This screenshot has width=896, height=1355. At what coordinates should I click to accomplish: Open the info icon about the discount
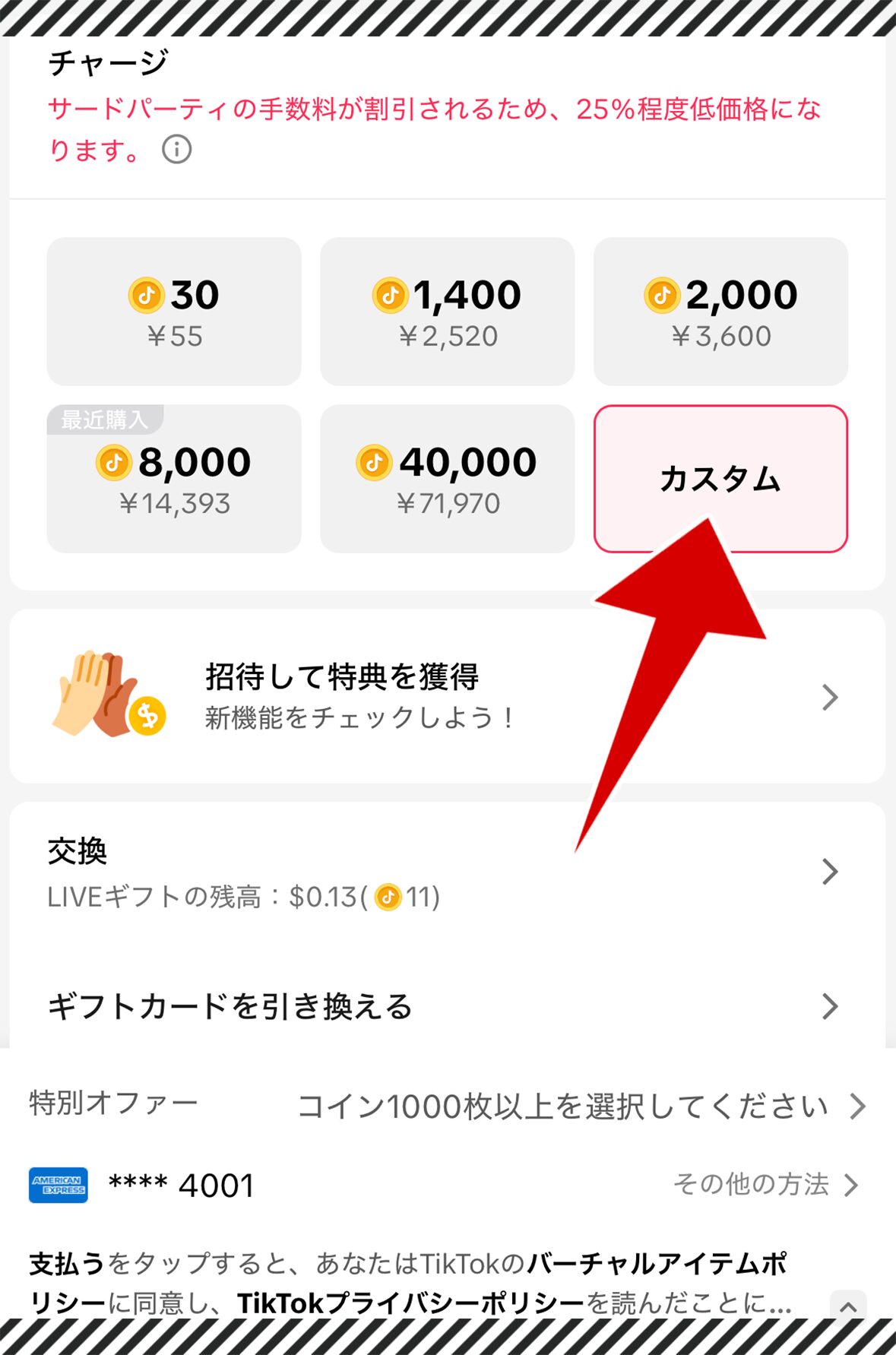coord(176,149)
